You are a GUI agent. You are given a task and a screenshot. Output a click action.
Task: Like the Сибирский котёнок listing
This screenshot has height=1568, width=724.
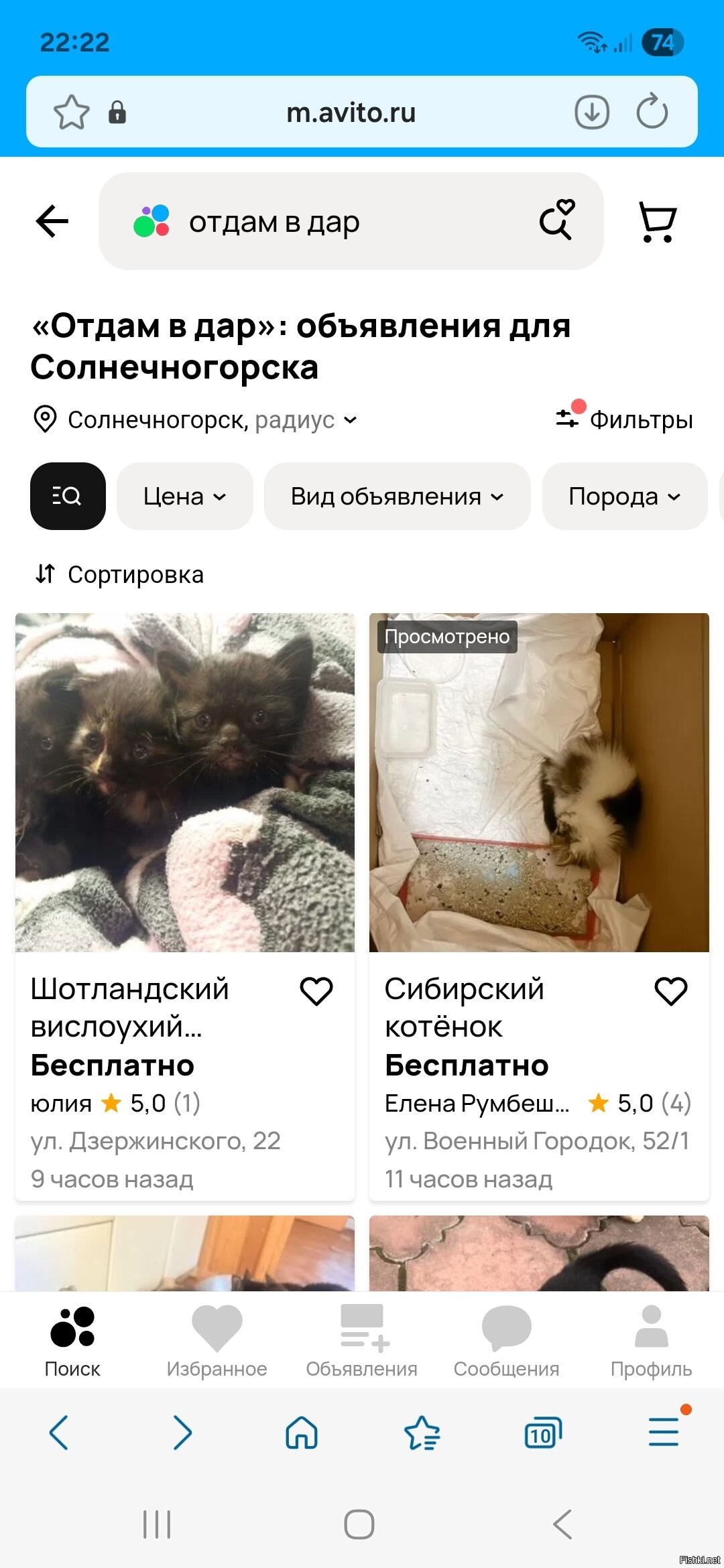(671, 991)
